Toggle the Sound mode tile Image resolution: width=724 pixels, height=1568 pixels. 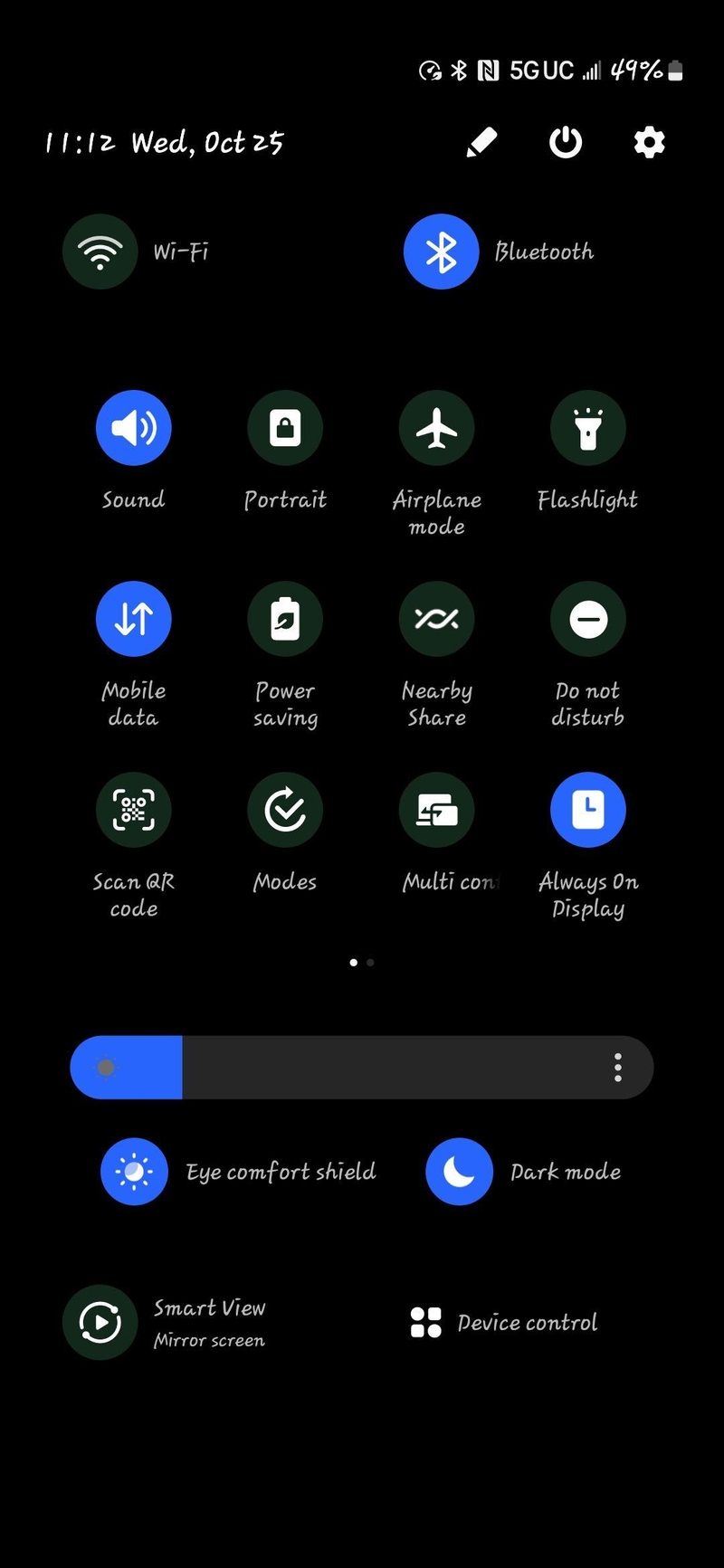click(134, 428)
